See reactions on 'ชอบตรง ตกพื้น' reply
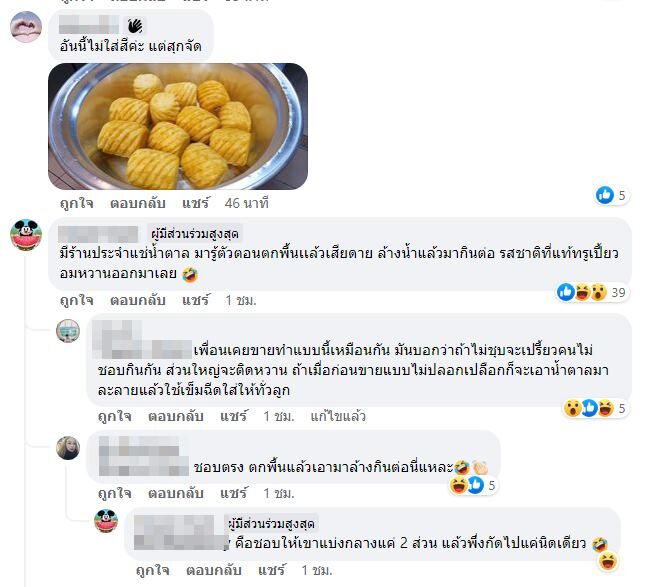Image resolution: width=652 pixels, height=587 pixels. [x=472, y=485]
